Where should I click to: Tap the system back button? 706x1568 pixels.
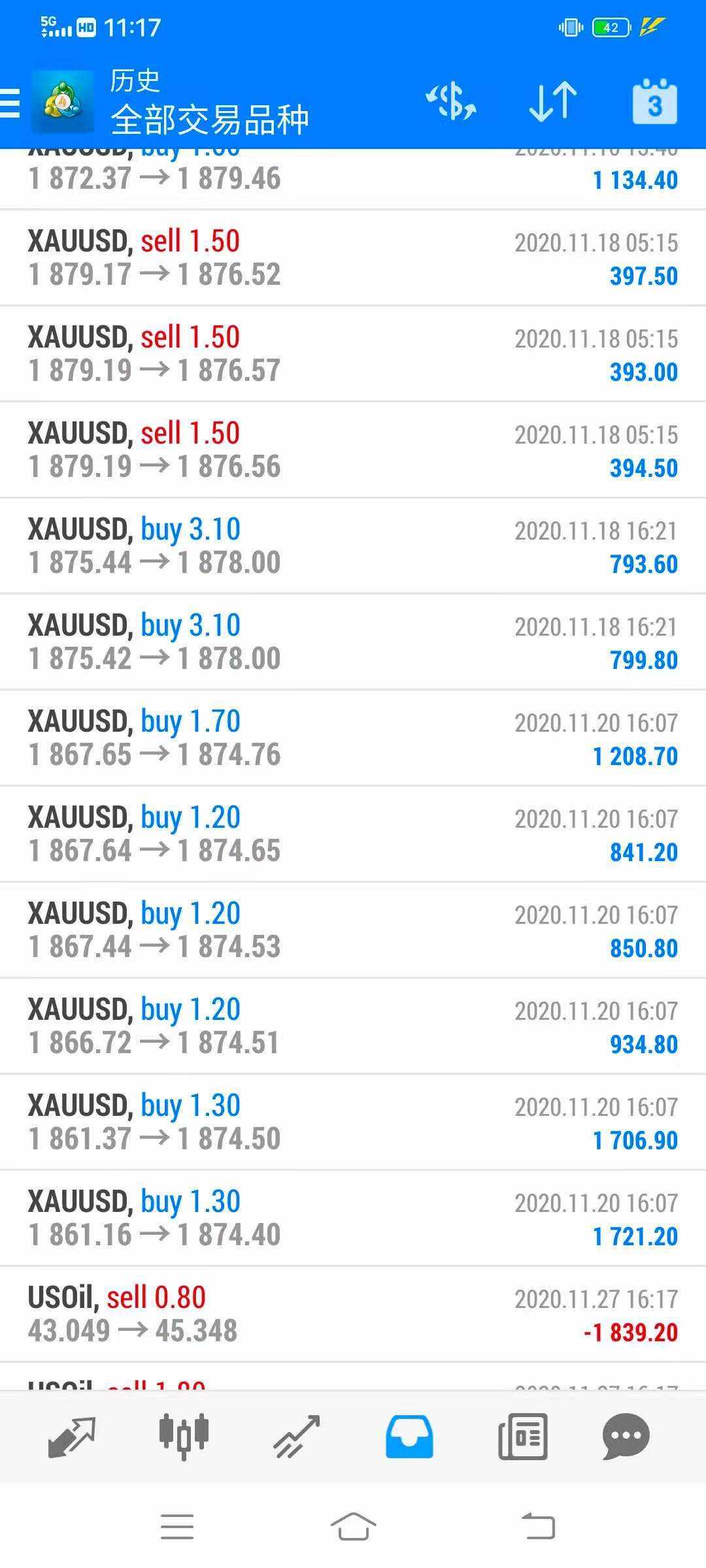click(538, 1527)
